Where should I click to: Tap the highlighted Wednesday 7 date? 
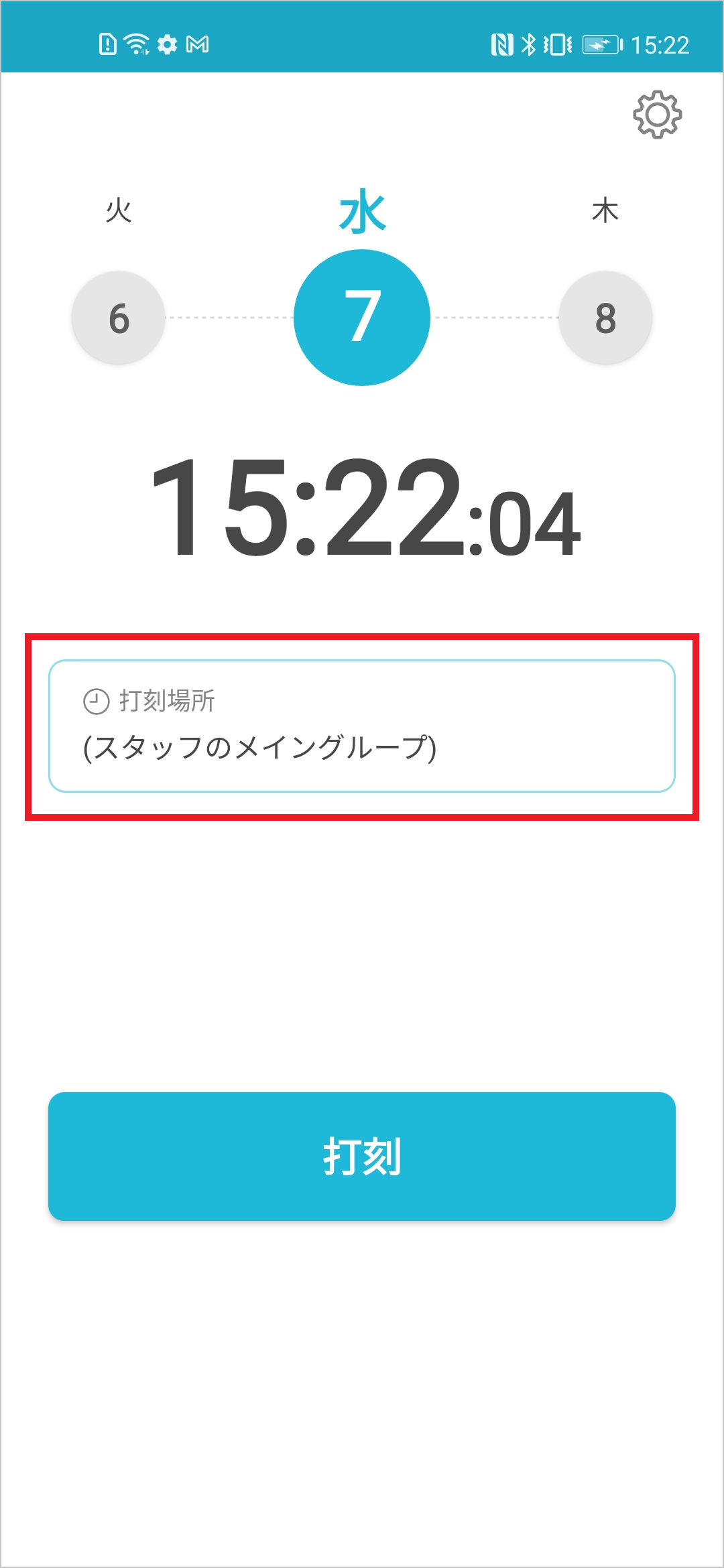click(x=362, y=318)
